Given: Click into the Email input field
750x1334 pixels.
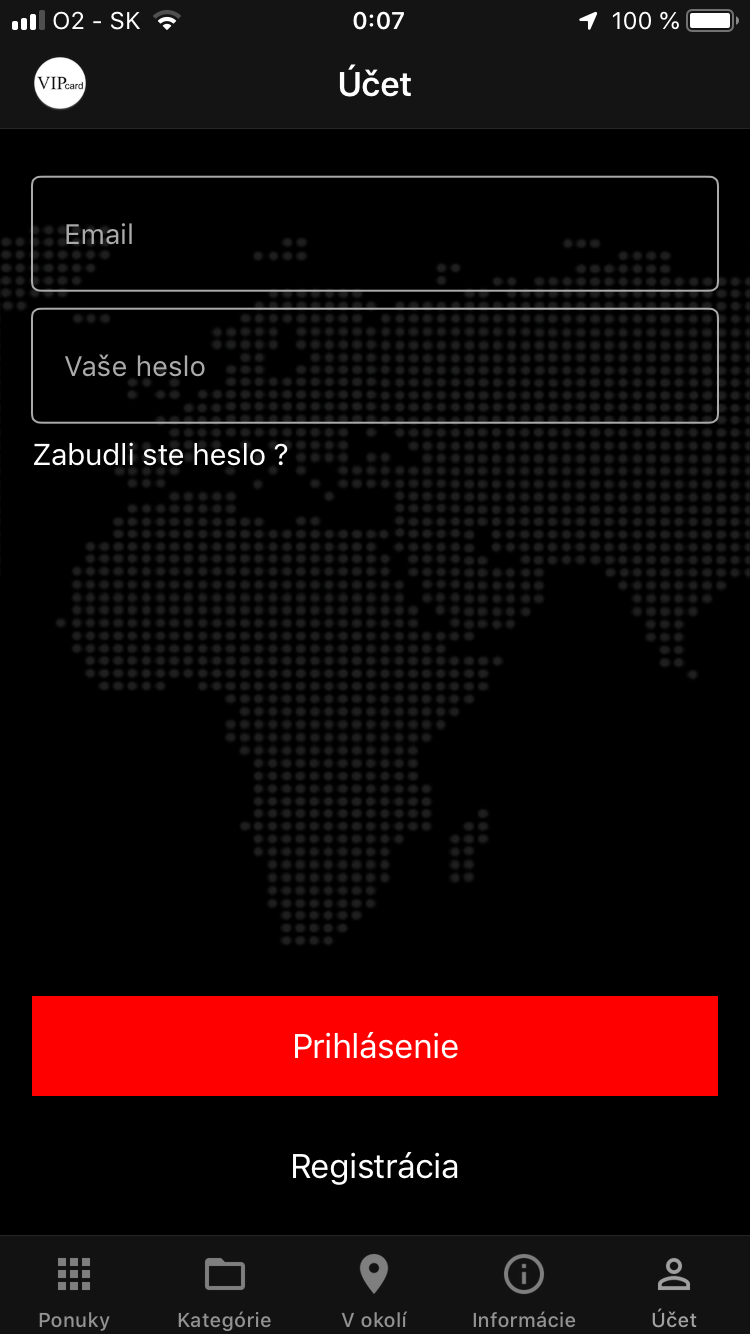Looking at the screenshot, I should [x=374, y=233].
